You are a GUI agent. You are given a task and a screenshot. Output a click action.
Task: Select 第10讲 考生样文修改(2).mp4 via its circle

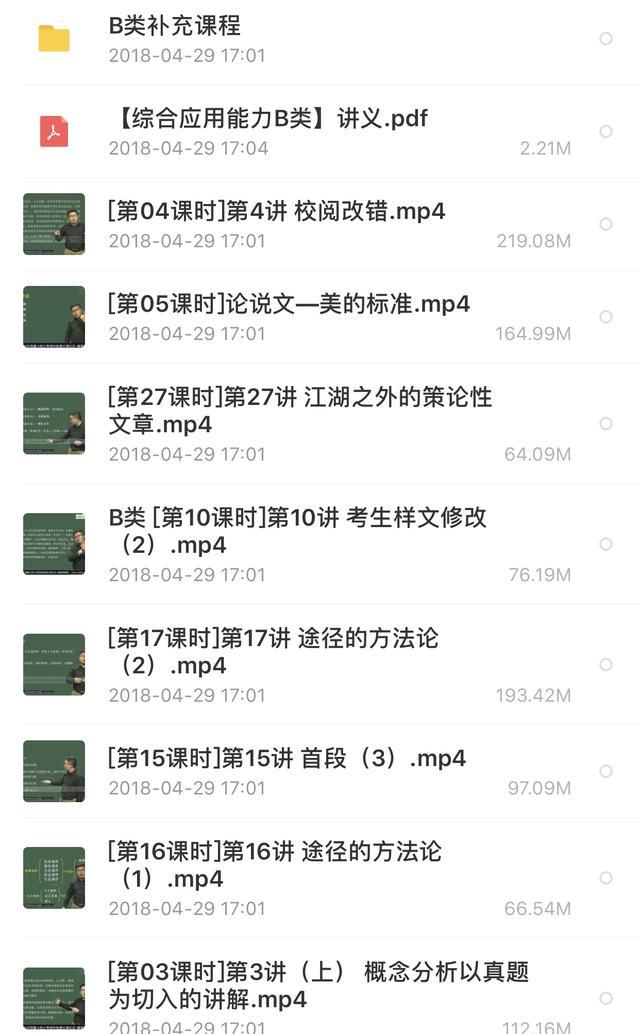[x=606, y=544]
